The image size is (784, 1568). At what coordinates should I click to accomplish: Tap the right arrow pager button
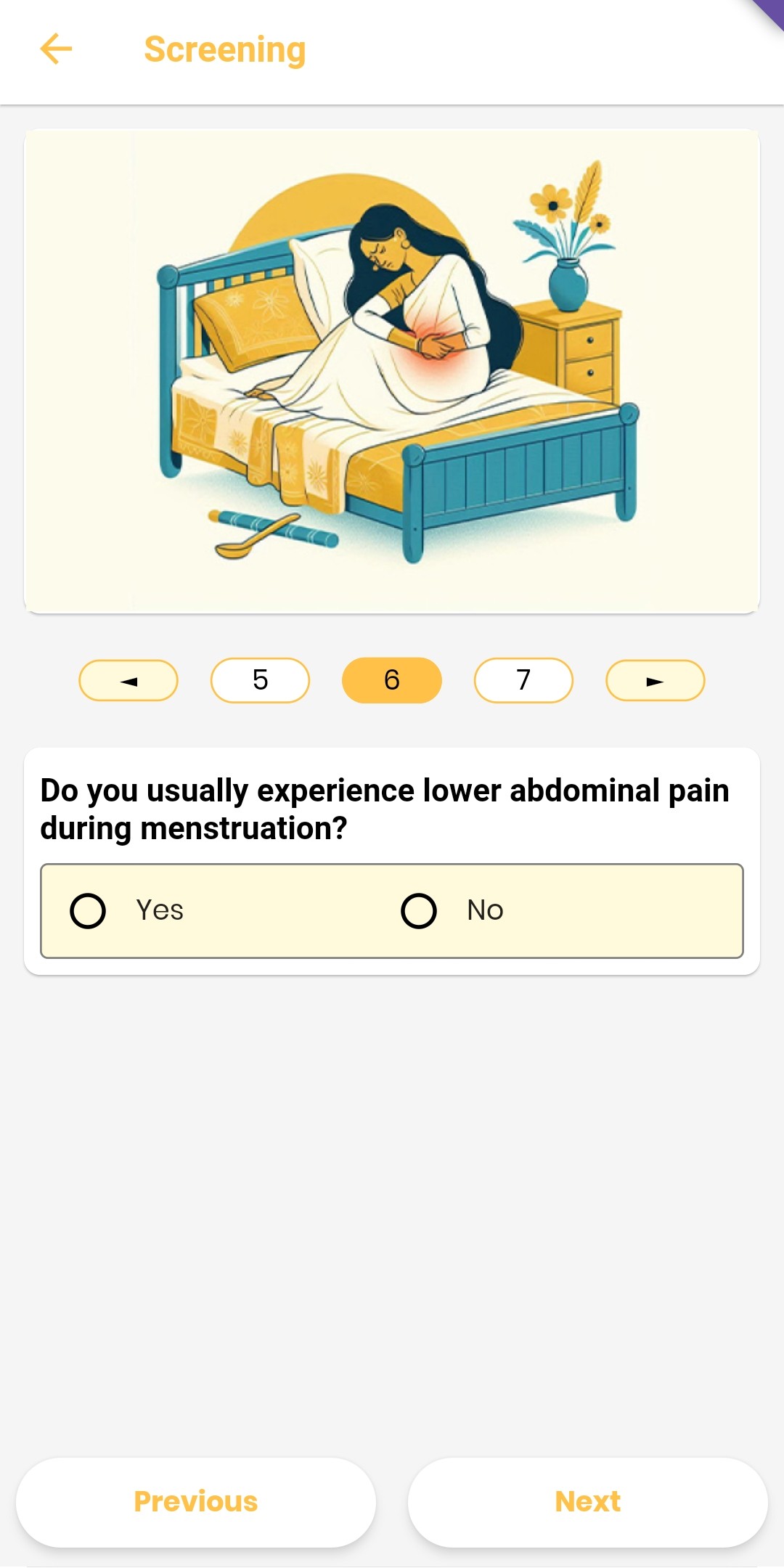(x=655, y=681)
